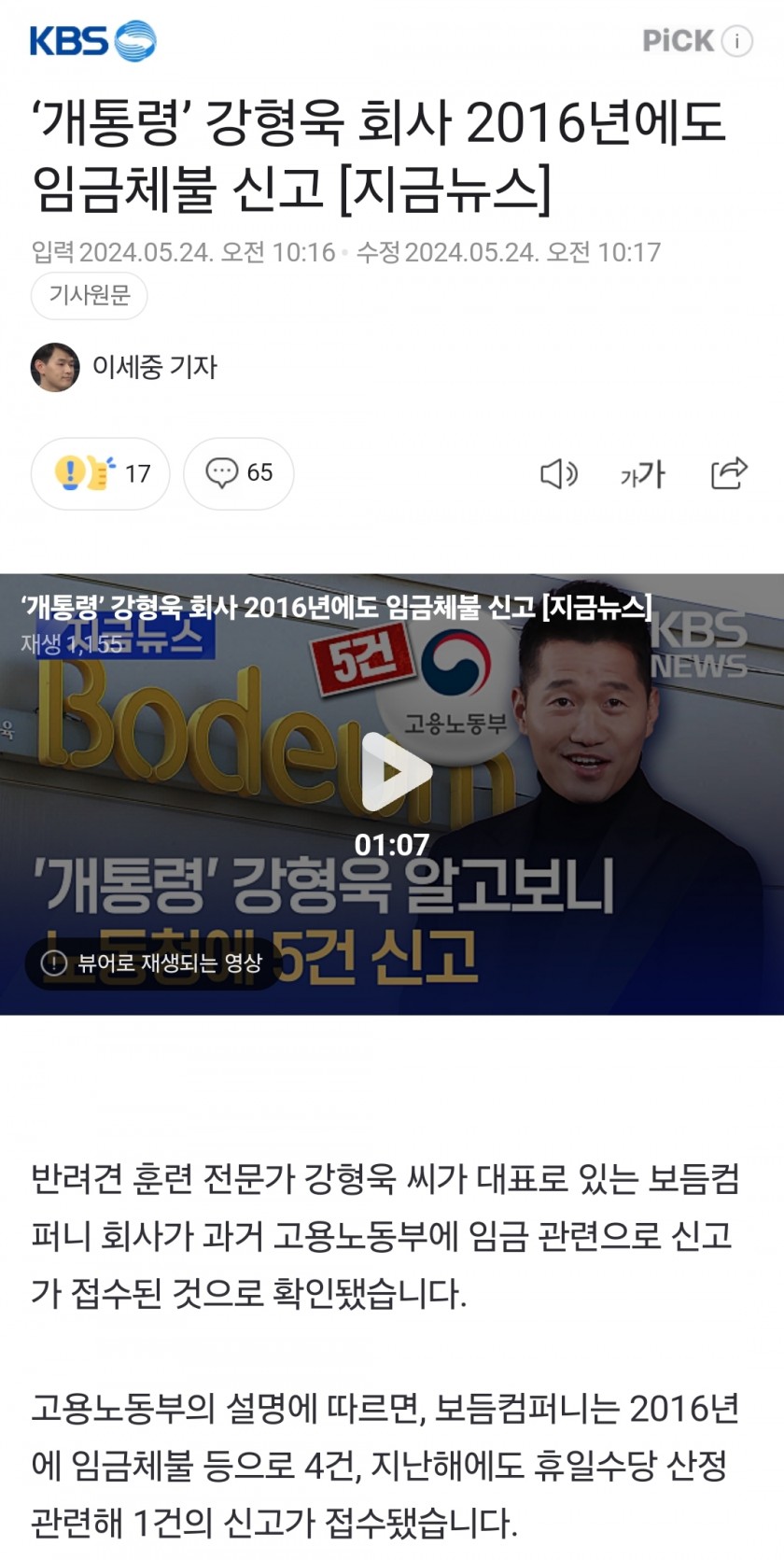Screen dimensions: 784x1560
Task: Open the comments button showing 65
Action: [239, 473]
